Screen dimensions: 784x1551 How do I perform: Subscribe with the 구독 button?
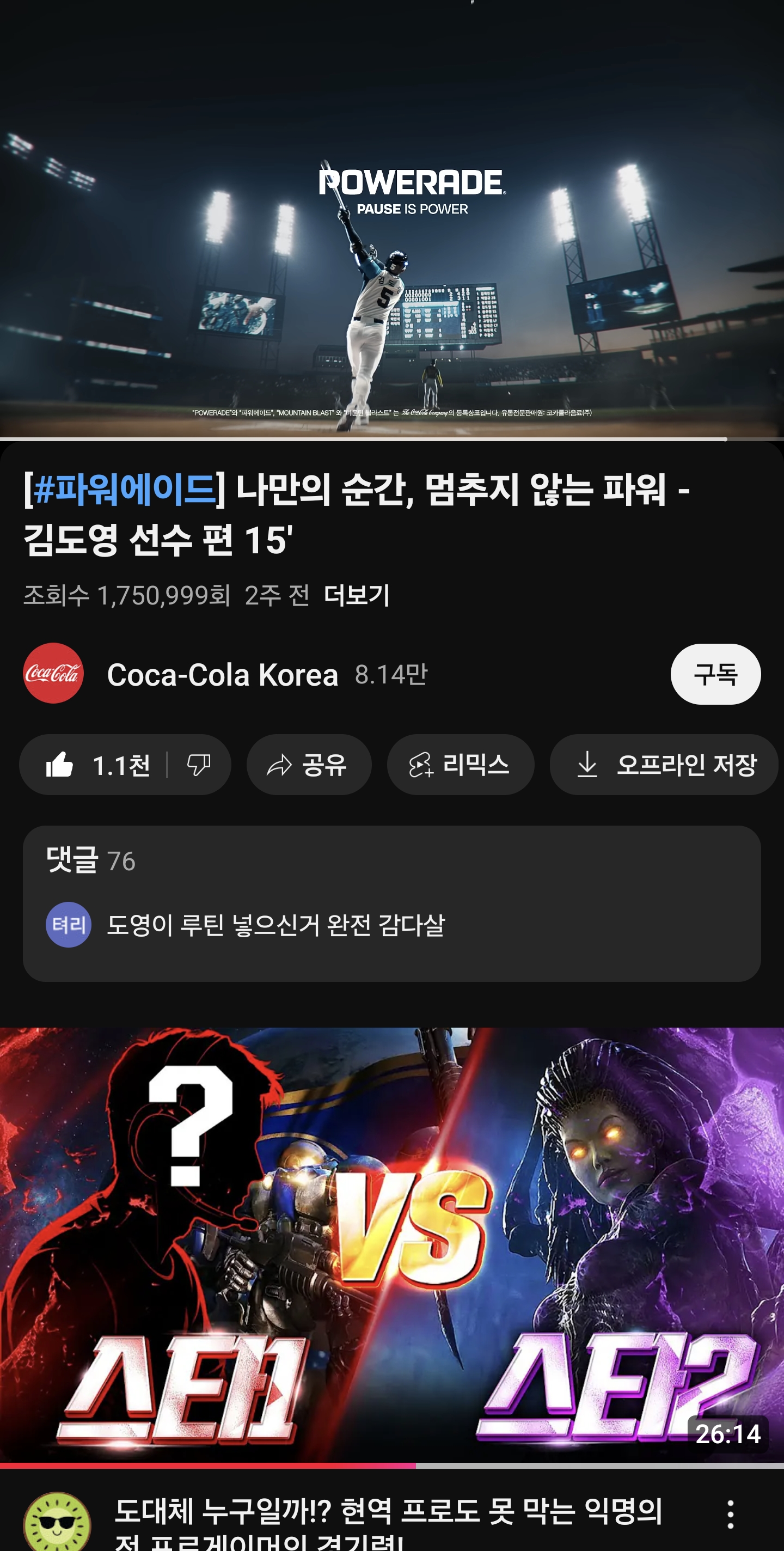tap(715, 674)
